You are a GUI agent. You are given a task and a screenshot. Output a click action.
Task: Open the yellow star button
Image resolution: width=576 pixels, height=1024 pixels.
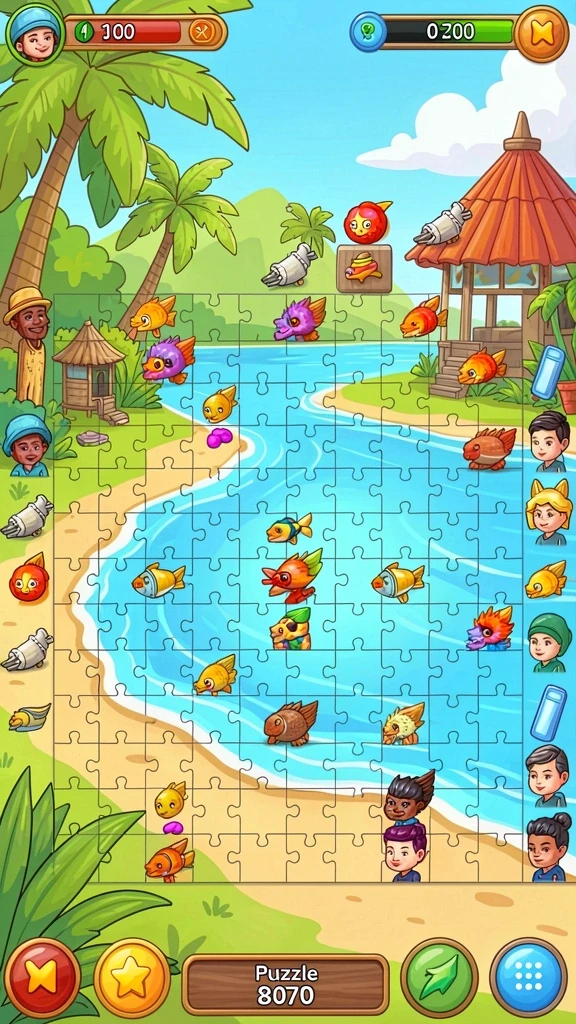point(132,977)
